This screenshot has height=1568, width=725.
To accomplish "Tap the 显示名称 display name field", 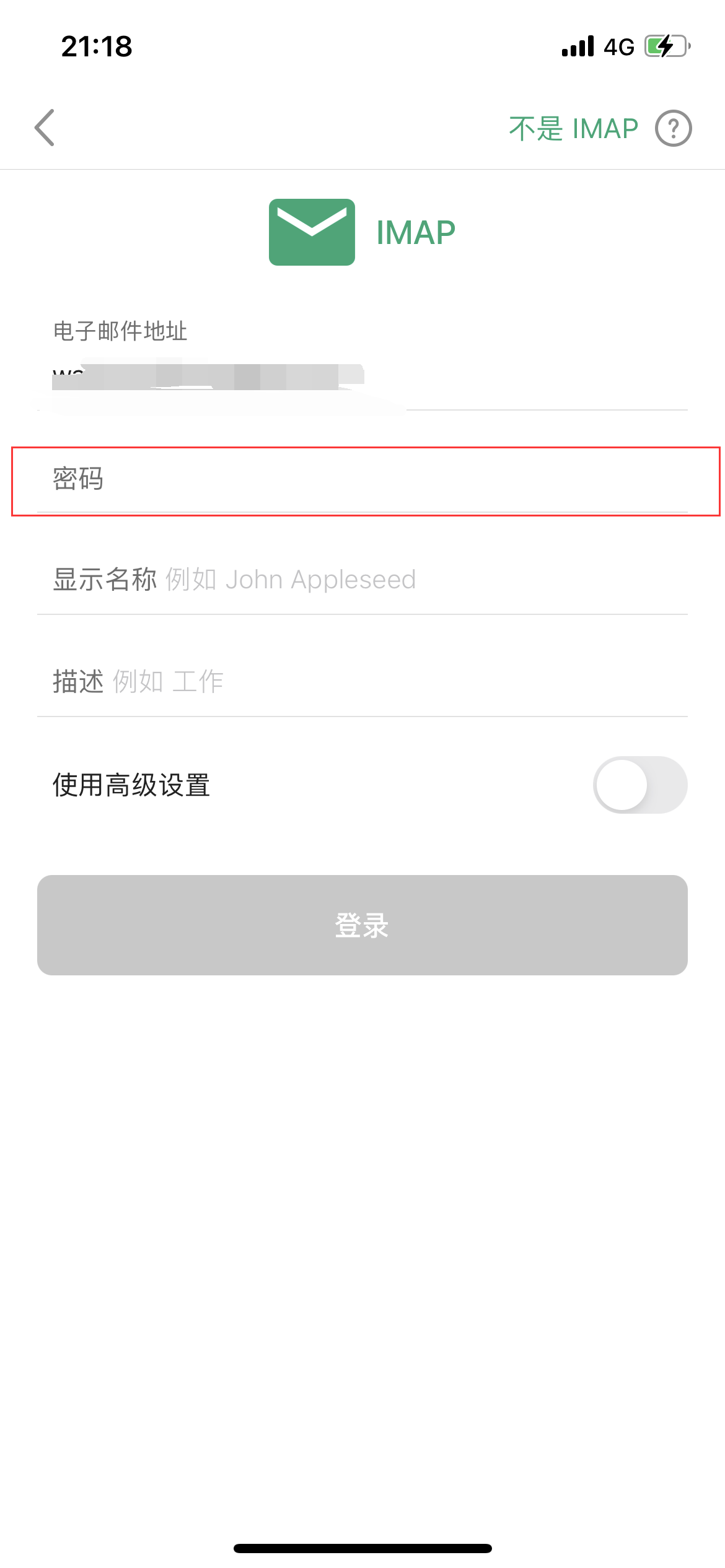I will tap(362, 580).
